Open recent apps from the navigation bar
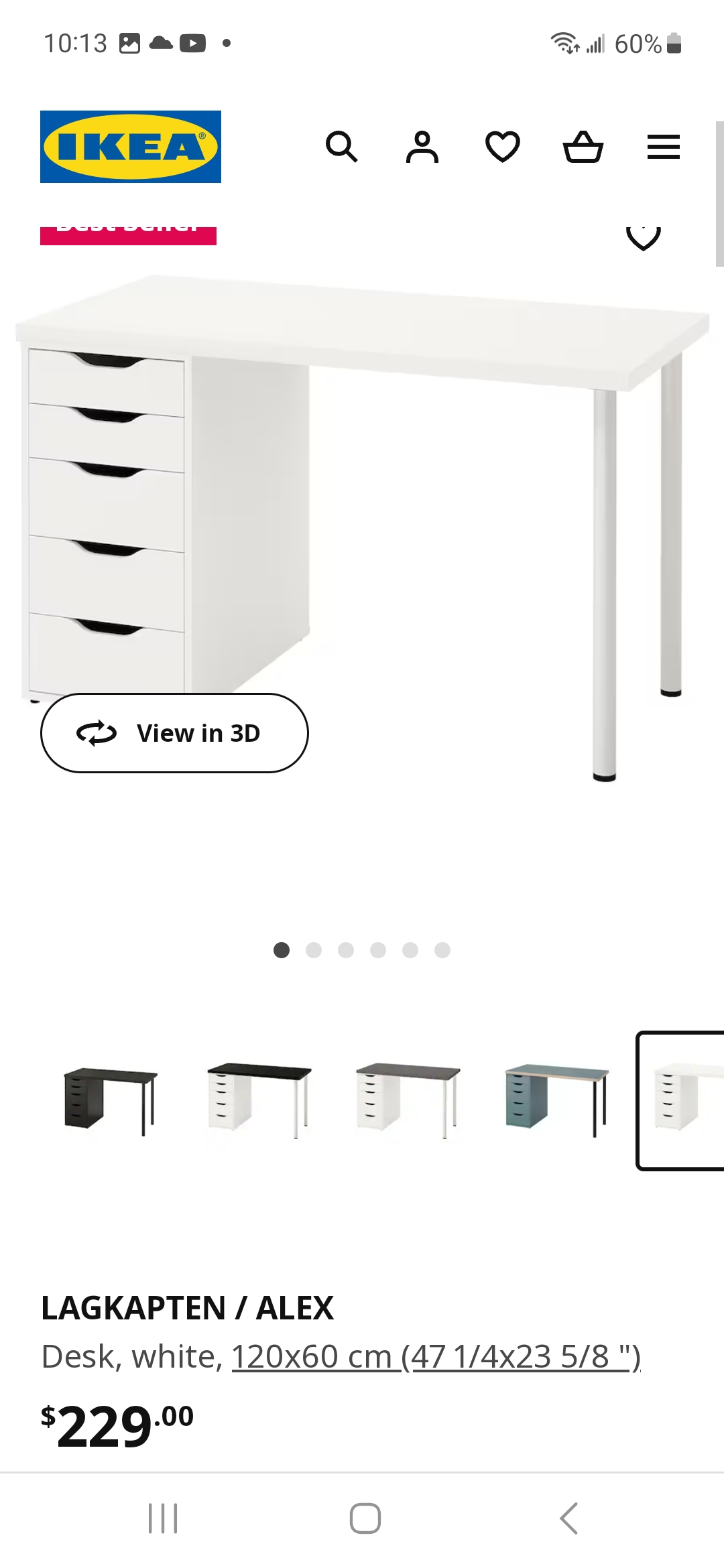The height and width of the screenshot is (1568, 724). click(163, 1518)
